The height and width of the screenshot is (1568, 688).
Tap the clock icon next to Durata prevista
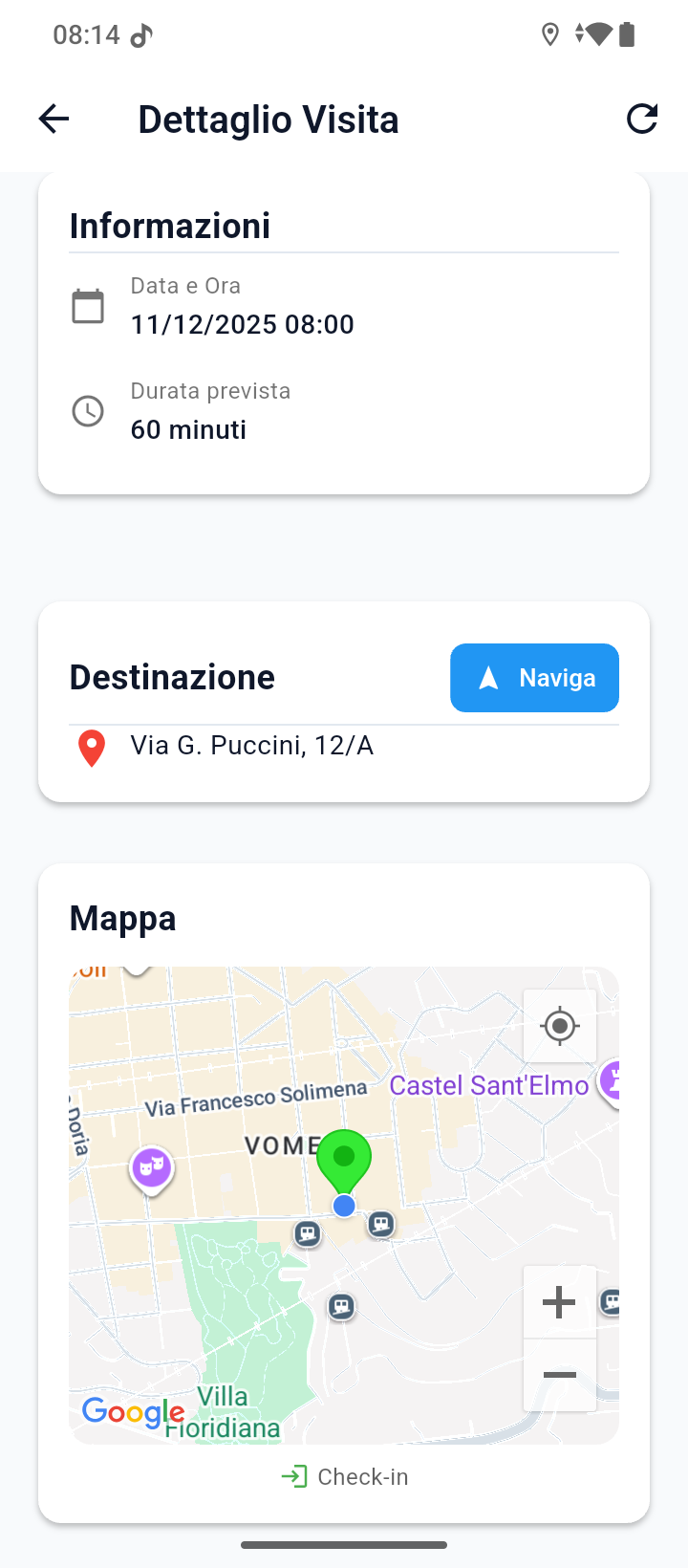[88, 410]
